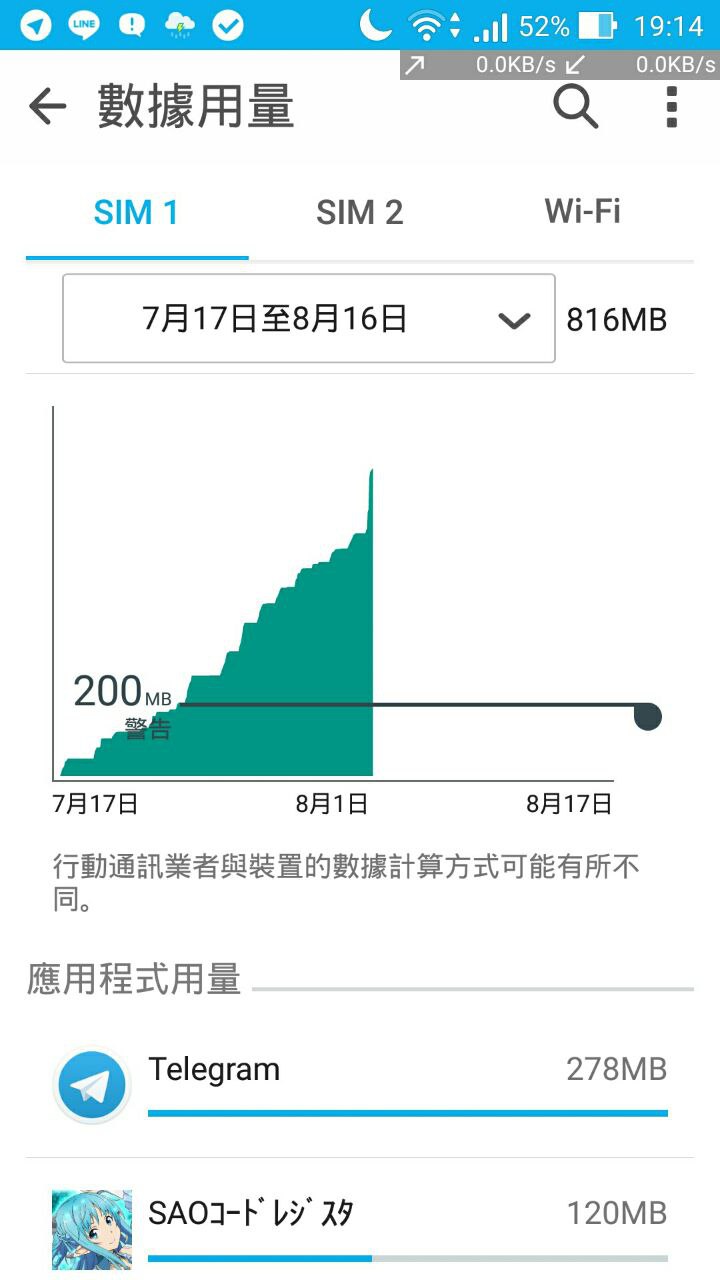
Task: Switch to the SIM 2 tab
Action: coord(360,212)
